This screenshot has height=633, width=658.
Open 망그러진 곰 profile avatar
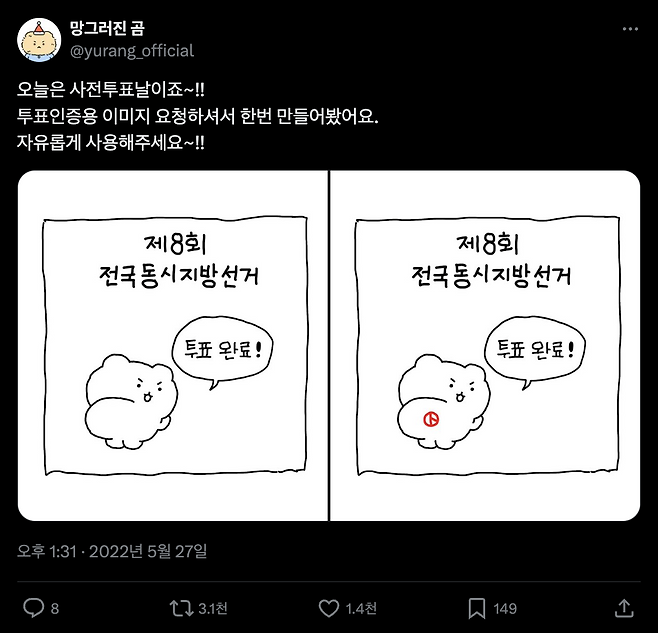tap(38, 39)
